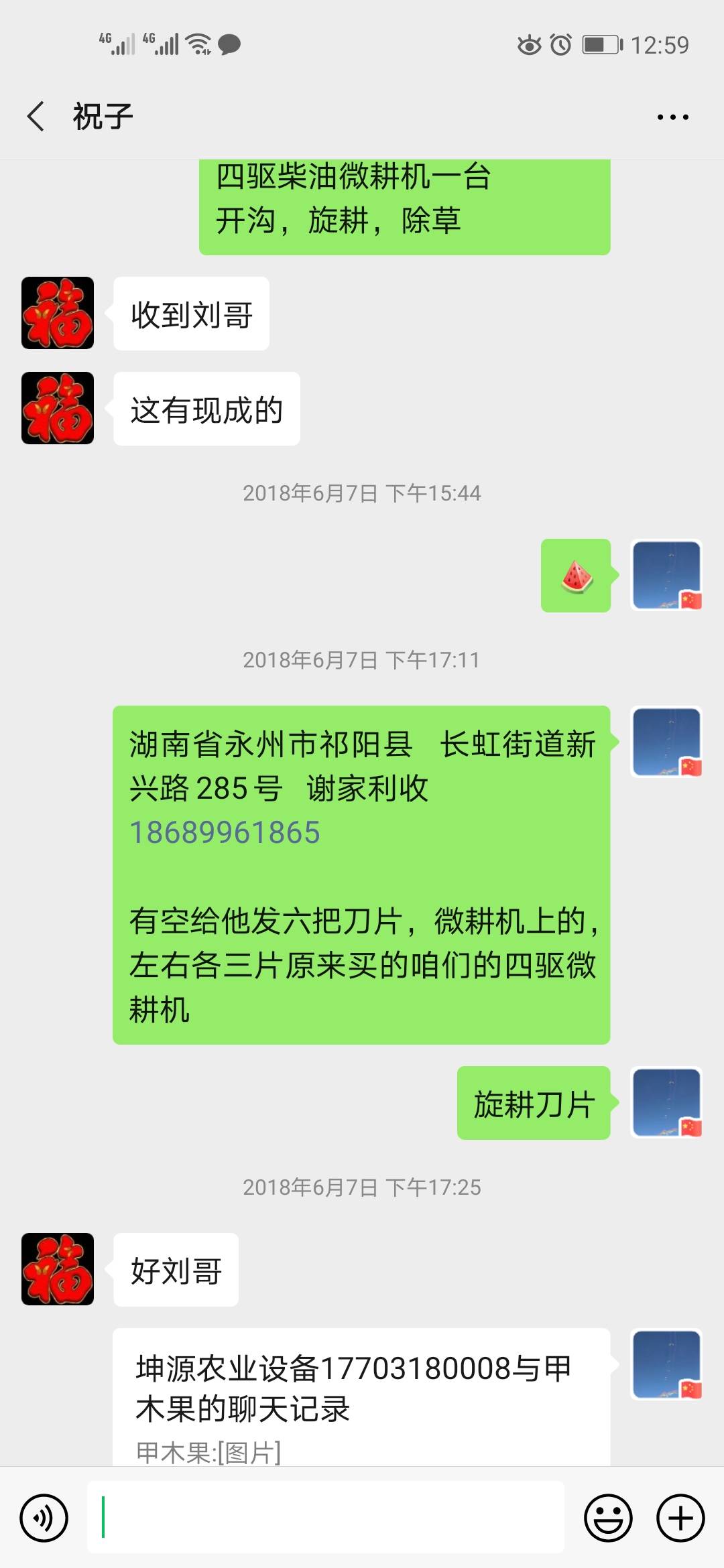Go back from the 祝子 chat

(x=36, y=117)
